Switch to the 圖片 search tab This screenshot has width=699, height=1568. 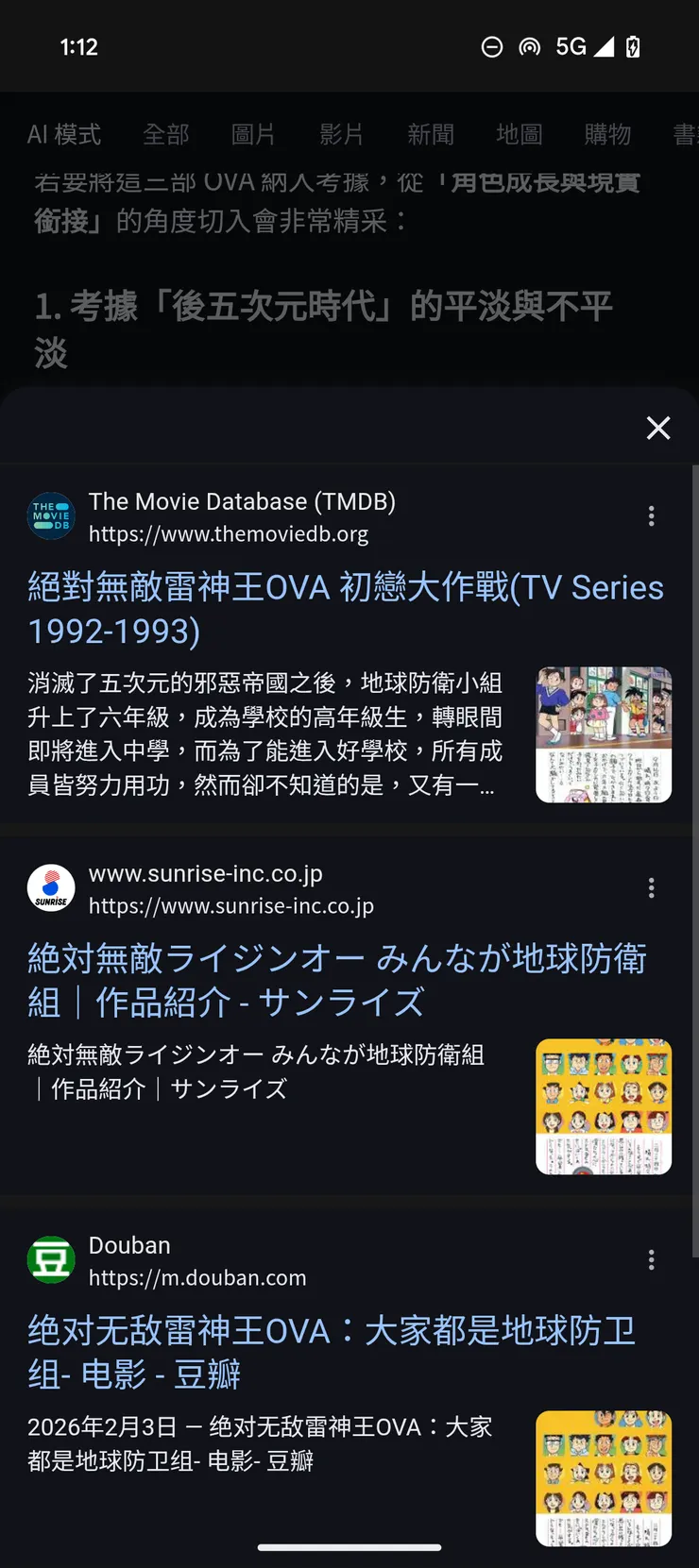[253, 134]
